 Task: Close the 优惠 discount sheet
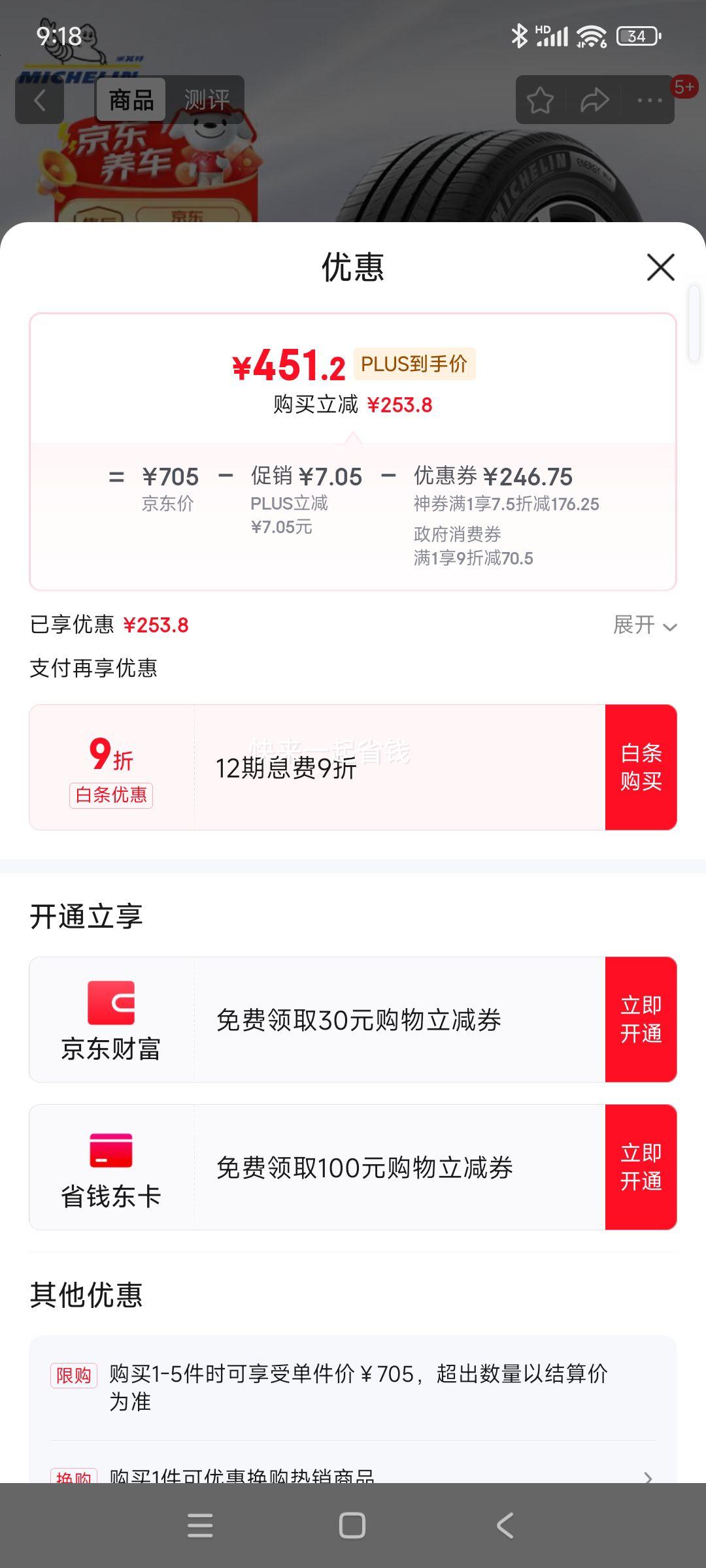pos(660,267)
